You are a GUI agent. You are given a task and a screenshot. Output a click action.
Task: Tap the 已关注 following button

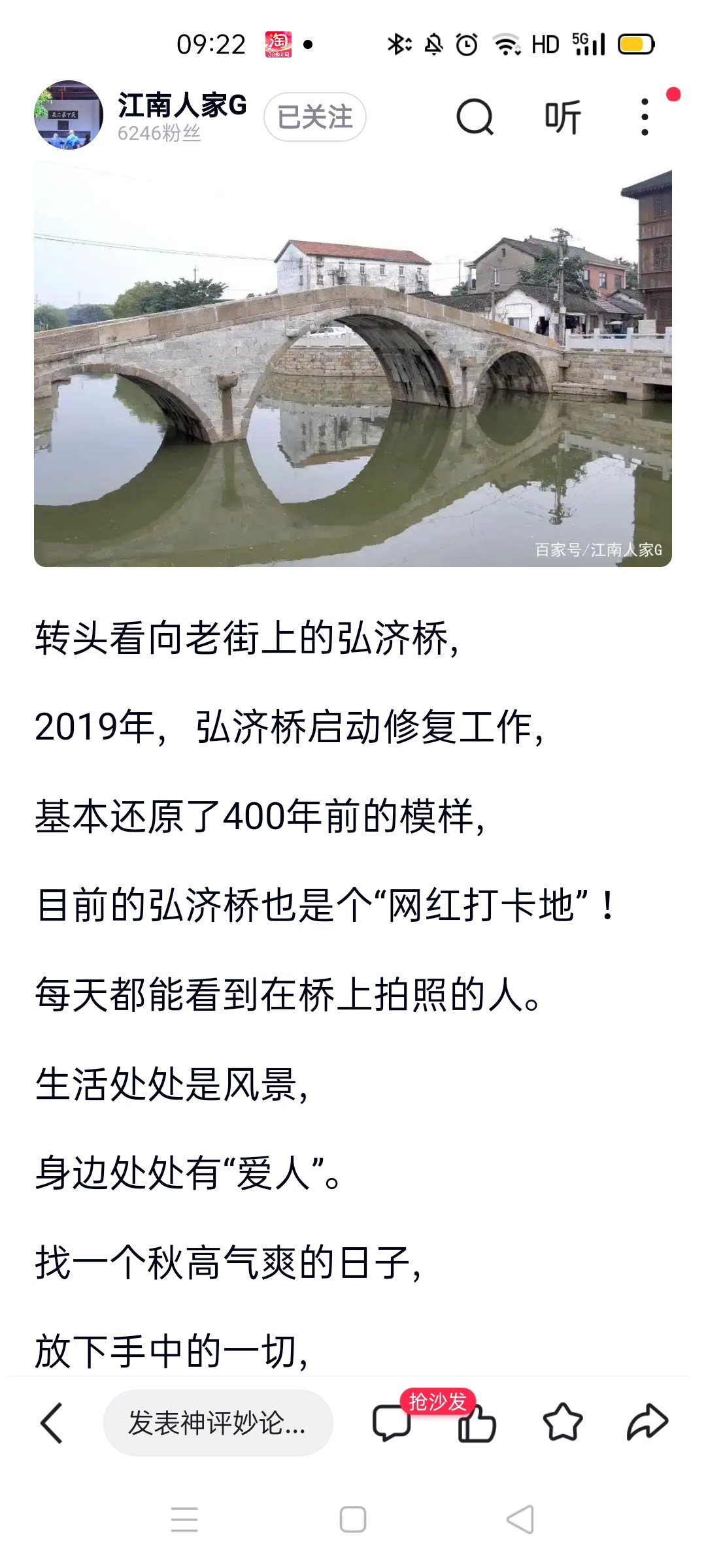point(314,118)
